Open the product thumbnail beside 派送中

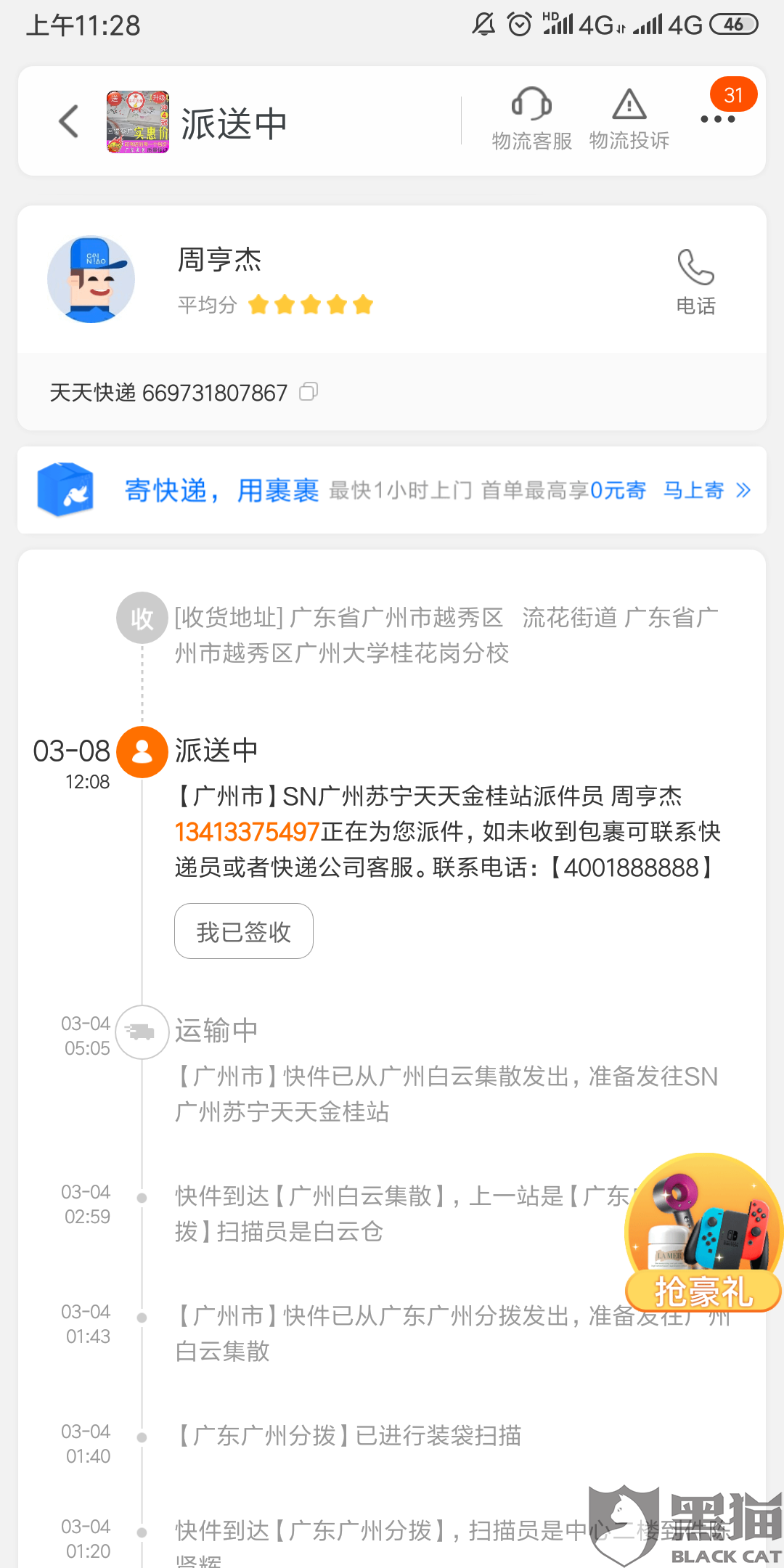[138, 122]
